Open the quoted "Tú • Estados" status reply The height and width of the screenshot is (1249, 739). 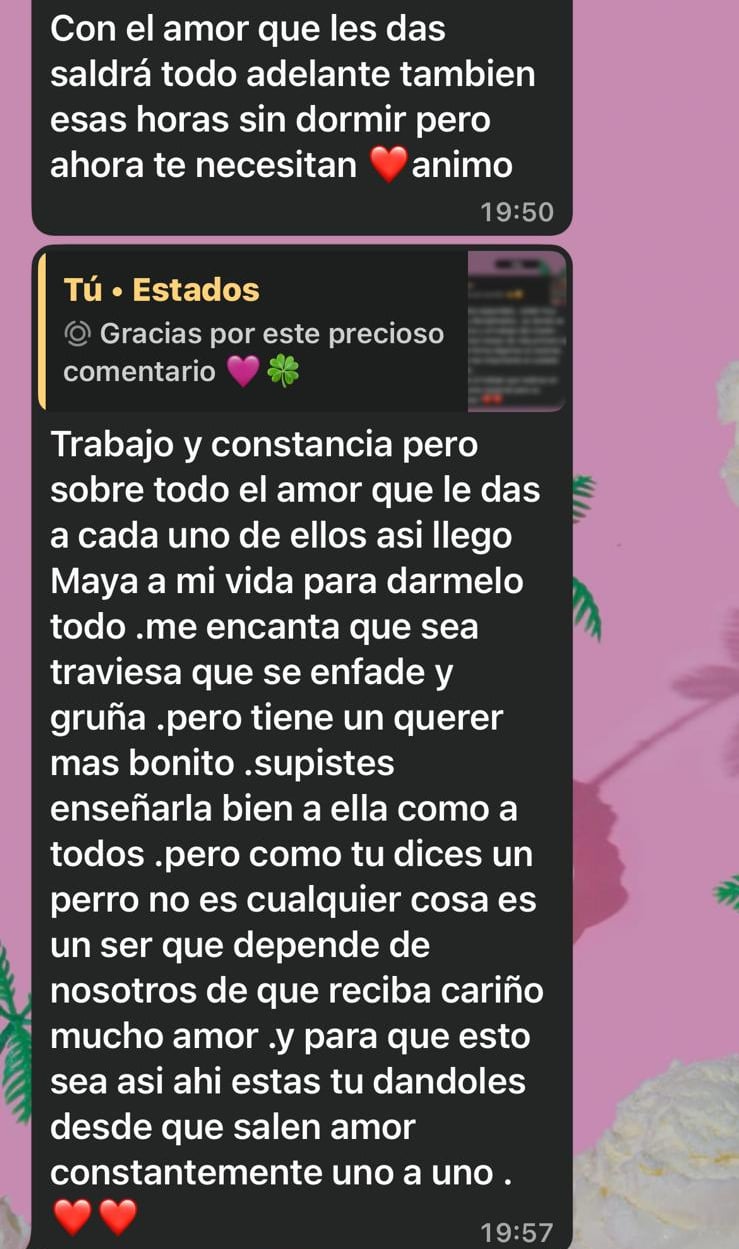click(x=303, y=331)
